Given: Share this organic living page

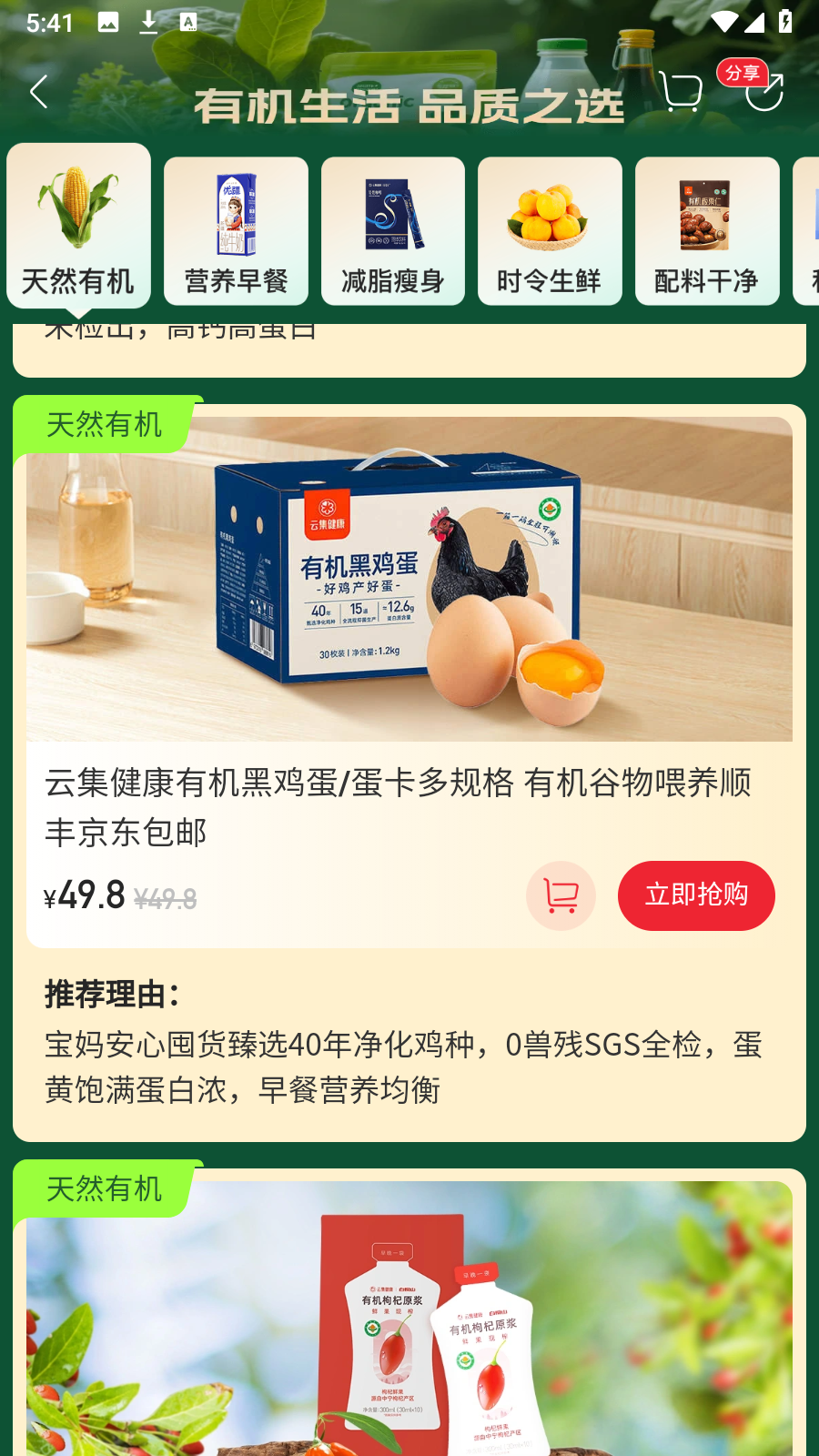Looking at the screenshot, I should [x=763, y=91].
